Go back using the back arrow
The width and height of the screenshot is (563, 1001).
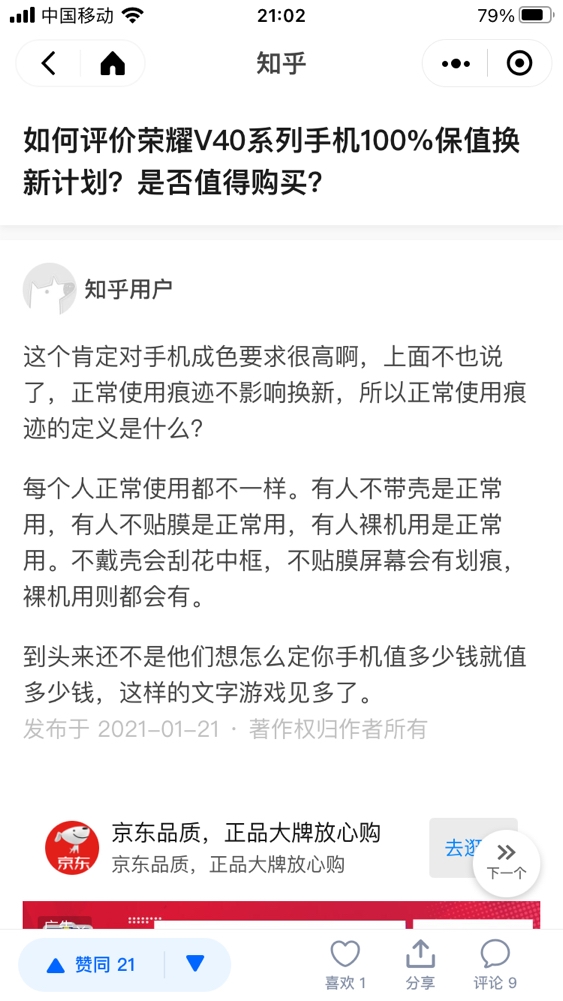(49, 63)
